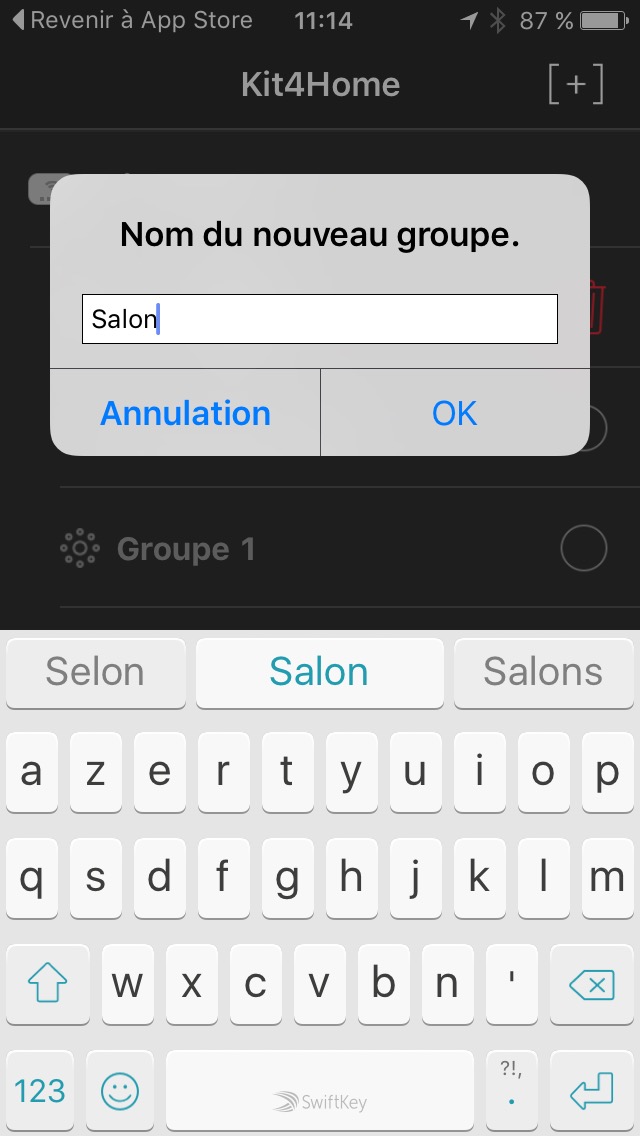Hit the backspace key

[591, 986]
